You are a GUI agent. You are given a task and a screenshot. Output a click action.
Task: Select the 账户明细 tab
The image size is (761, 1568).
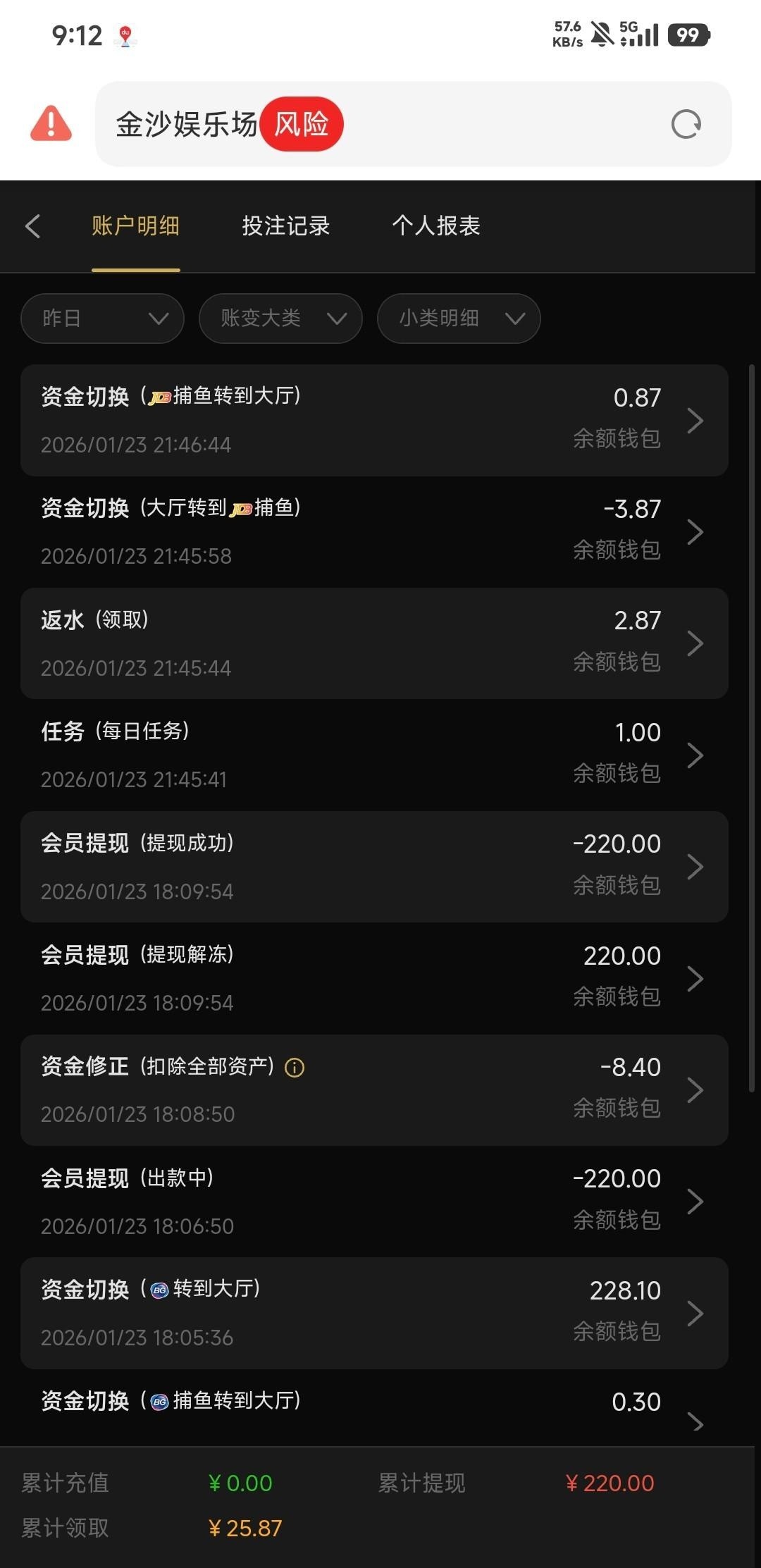coord(135,226)
